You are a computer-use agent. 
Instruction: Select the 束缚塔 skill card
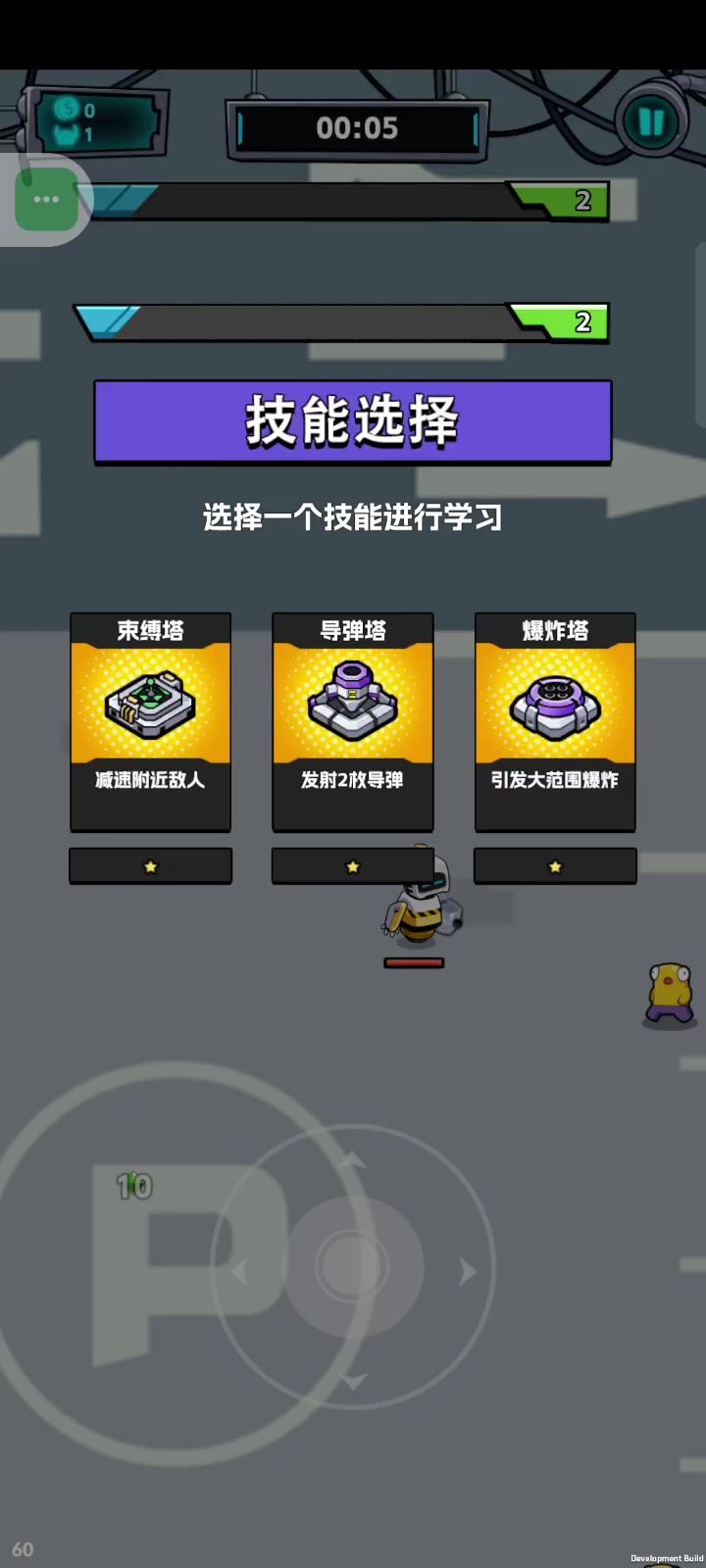[x=150, y=721]
